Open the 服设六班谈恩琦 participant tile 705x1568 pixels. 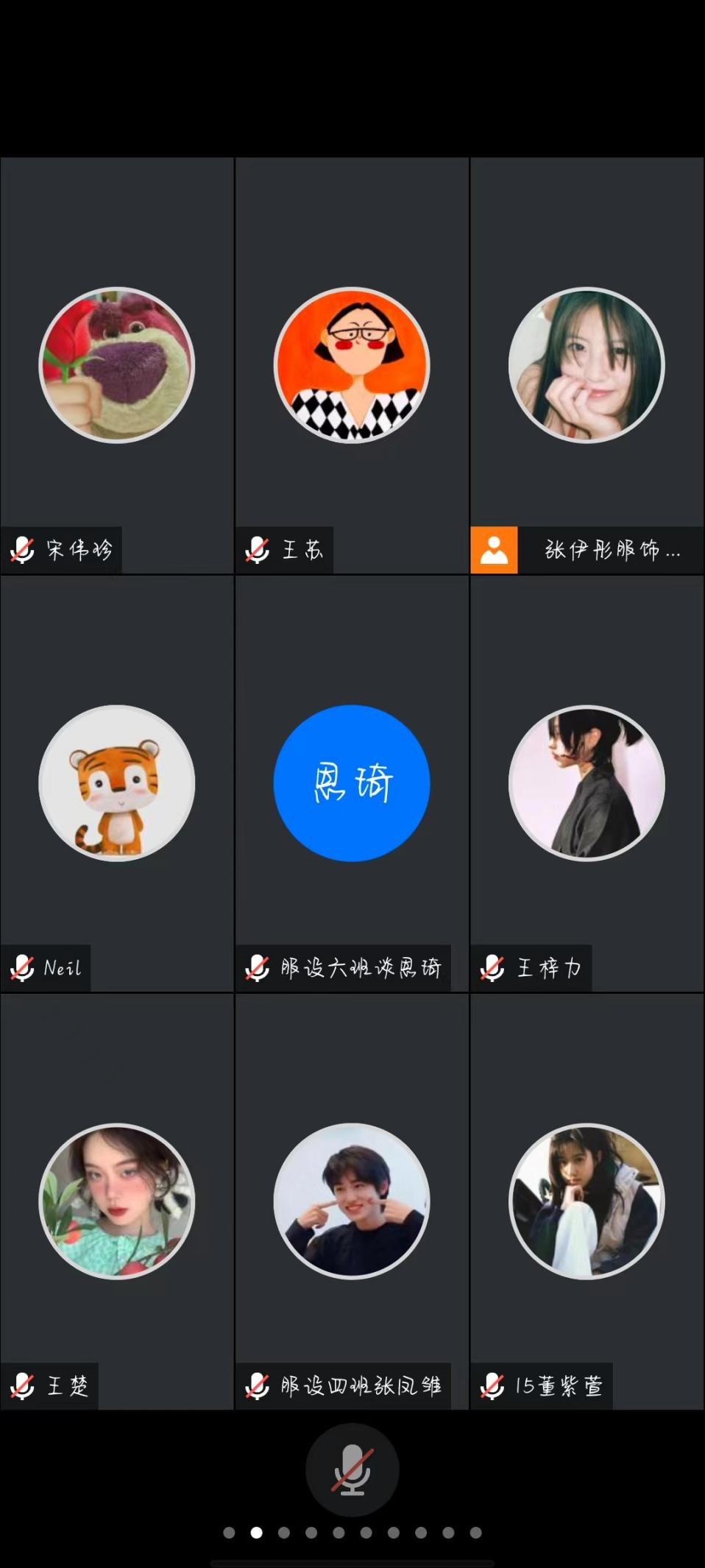352,783
